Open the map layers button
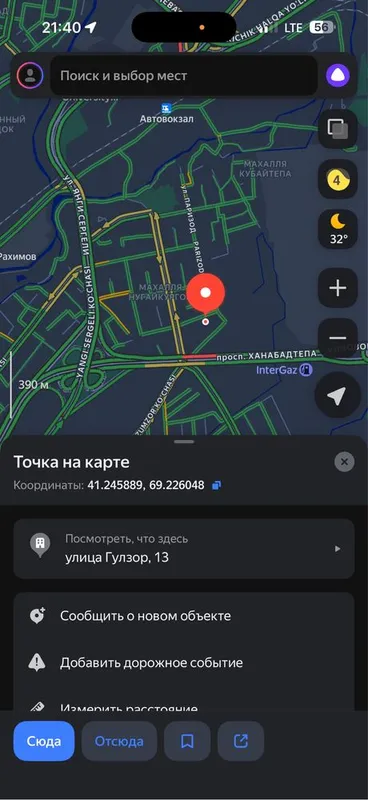368x800 pixels. click(337, 129)
